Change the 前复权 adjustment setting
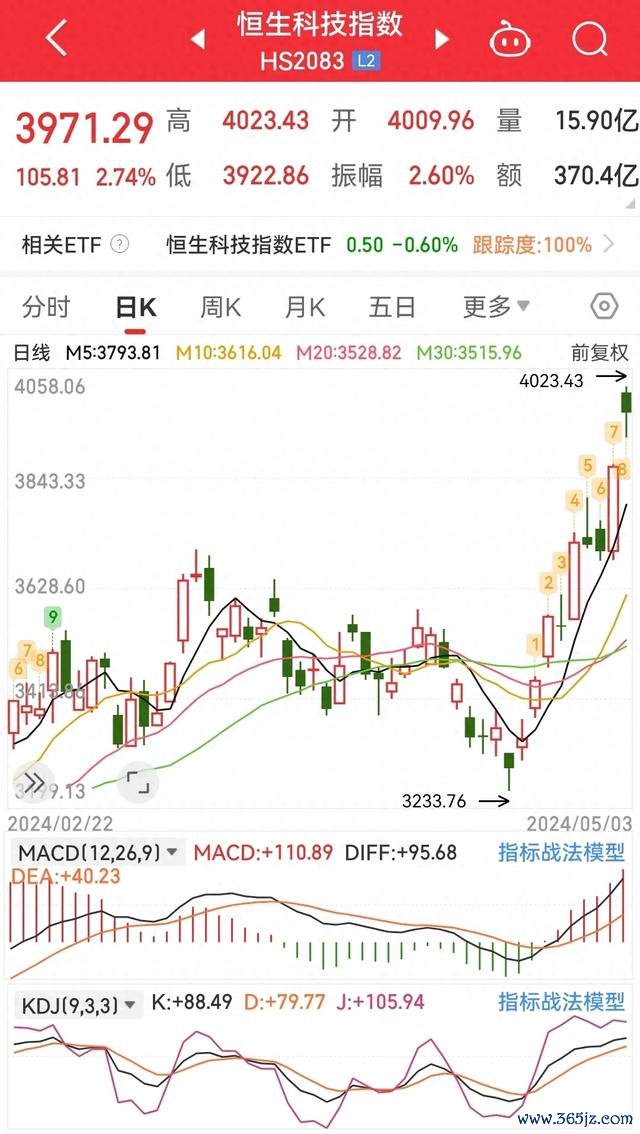This screenshot has width=640, height=1134. pyautogui.click(x=600, y=353)
